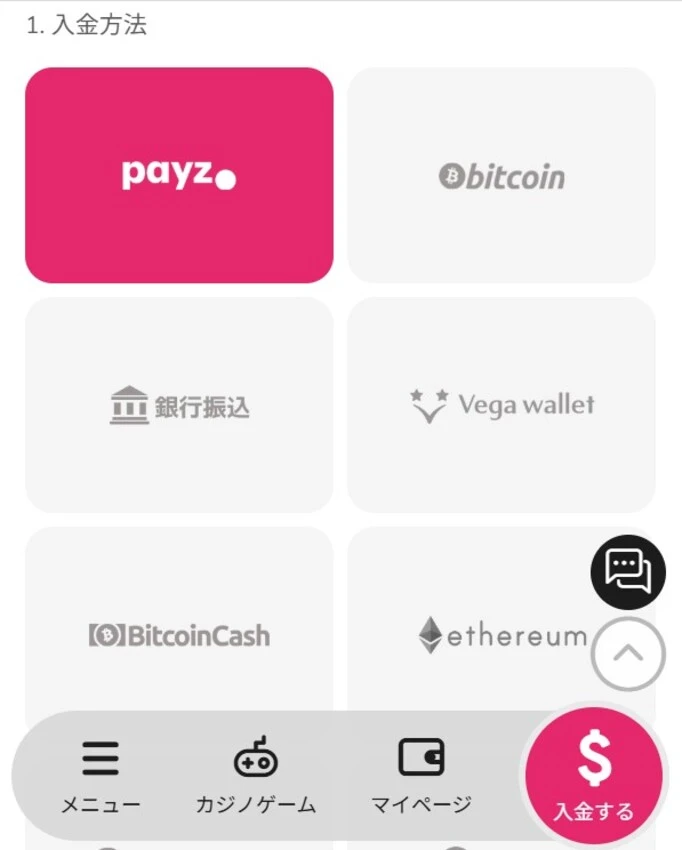Select 銀行振込 bank transfer option
This screenshot has height=850, width=682.
[x=179, y=405]
